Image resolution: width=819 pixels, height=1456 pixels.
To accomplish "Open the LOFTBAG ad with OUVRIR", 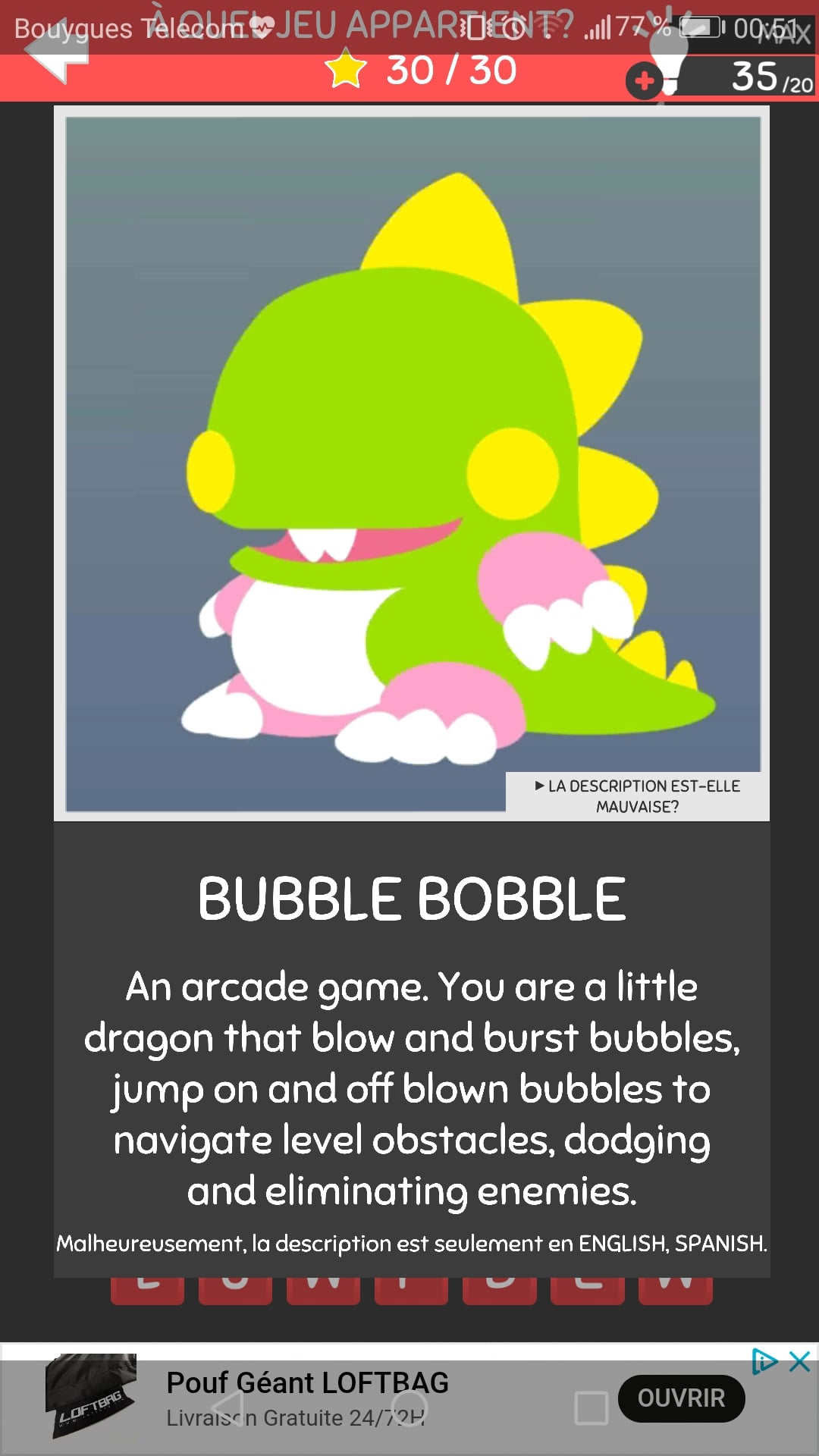I will click(x=681, y=1398).
